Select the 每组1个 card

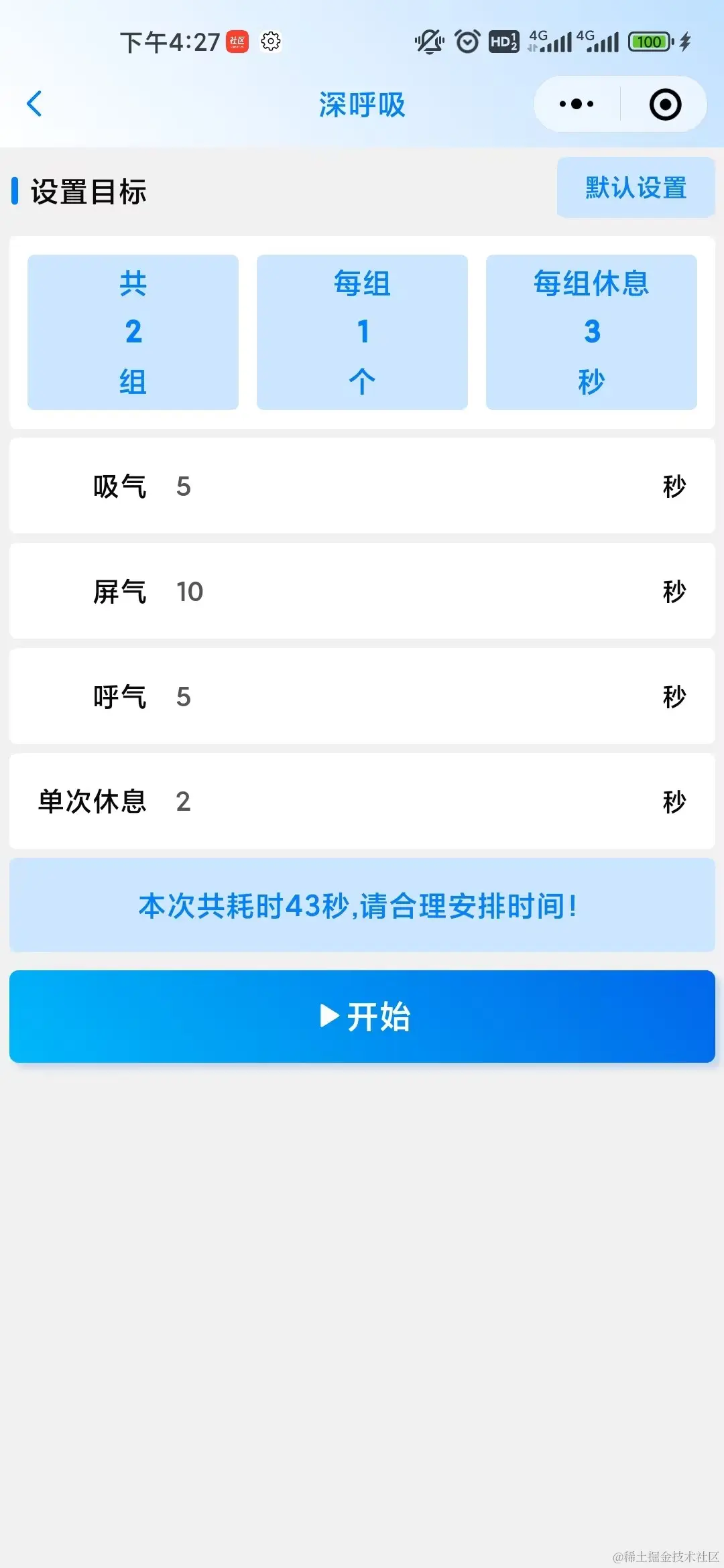(362, 332)
